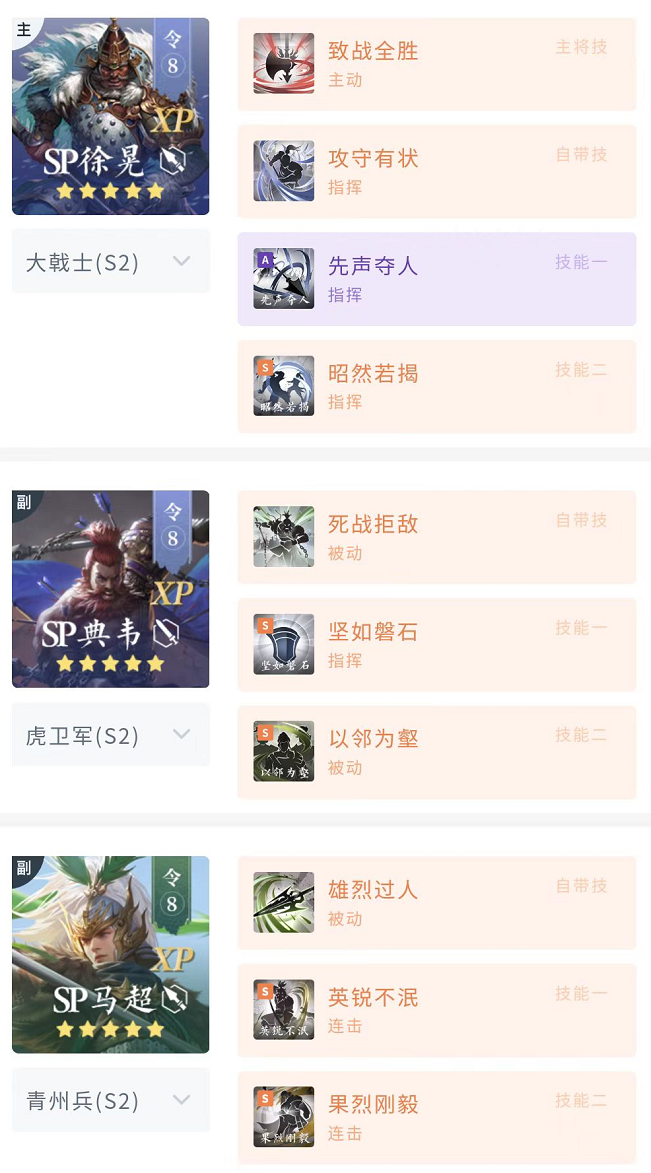651x1173 pixels.
Task: Open the 雄烈过人 skill row
Action: tap(436, 902)
